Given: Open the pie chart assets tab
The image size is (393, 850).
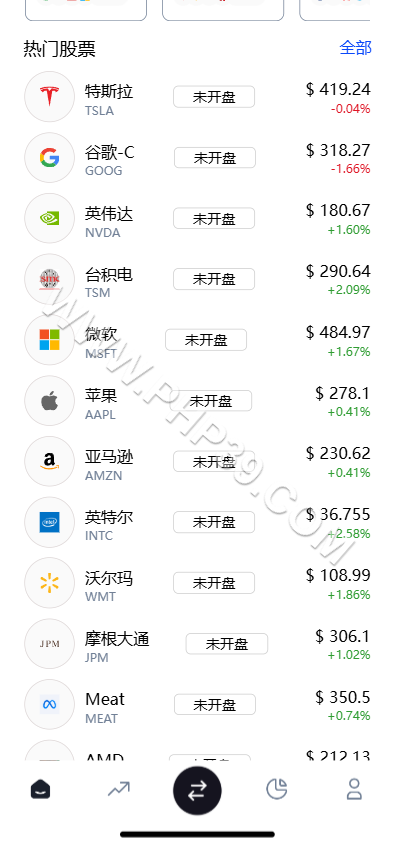Looking at the screenshot, I should (276, 789).
